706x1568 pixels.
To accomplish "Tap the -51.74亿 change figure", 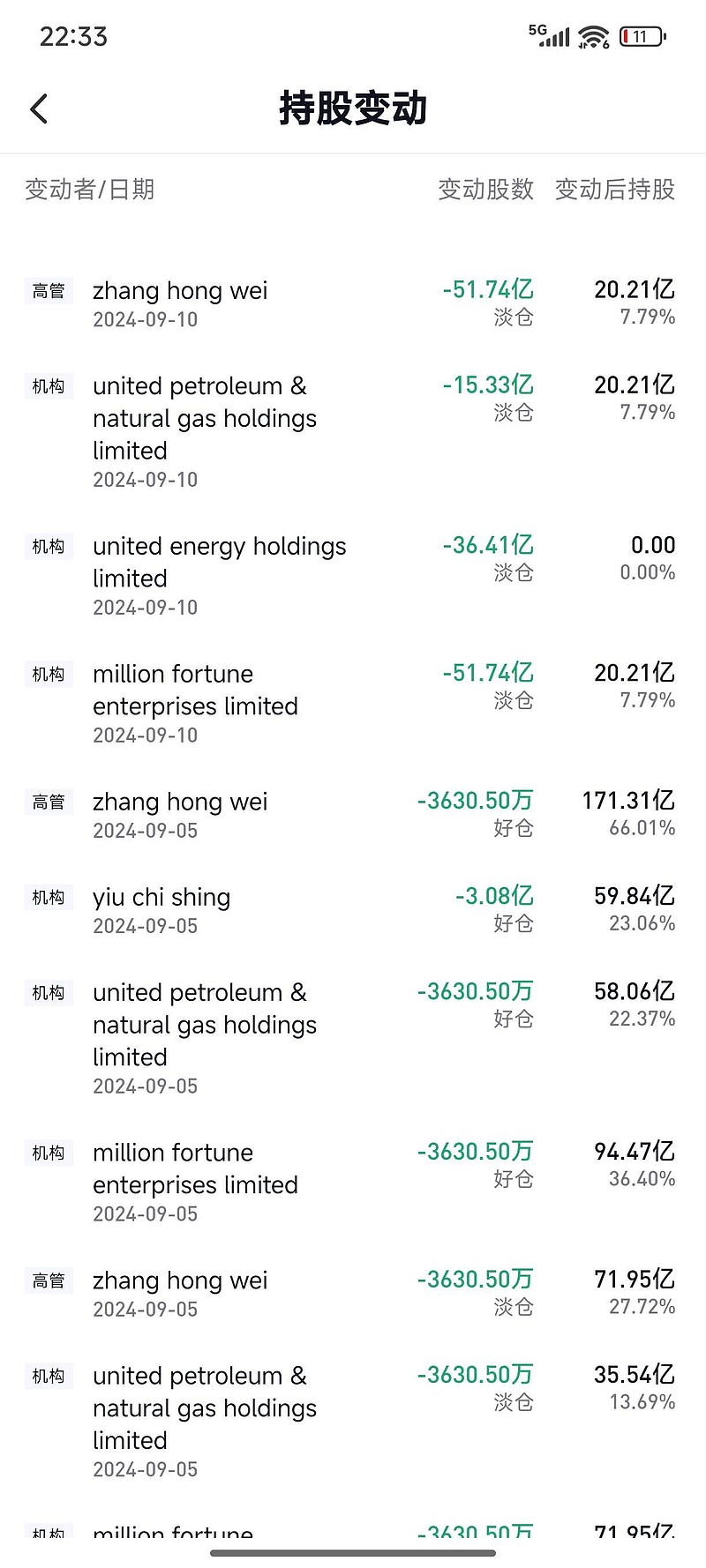I will tap(488, 289).
